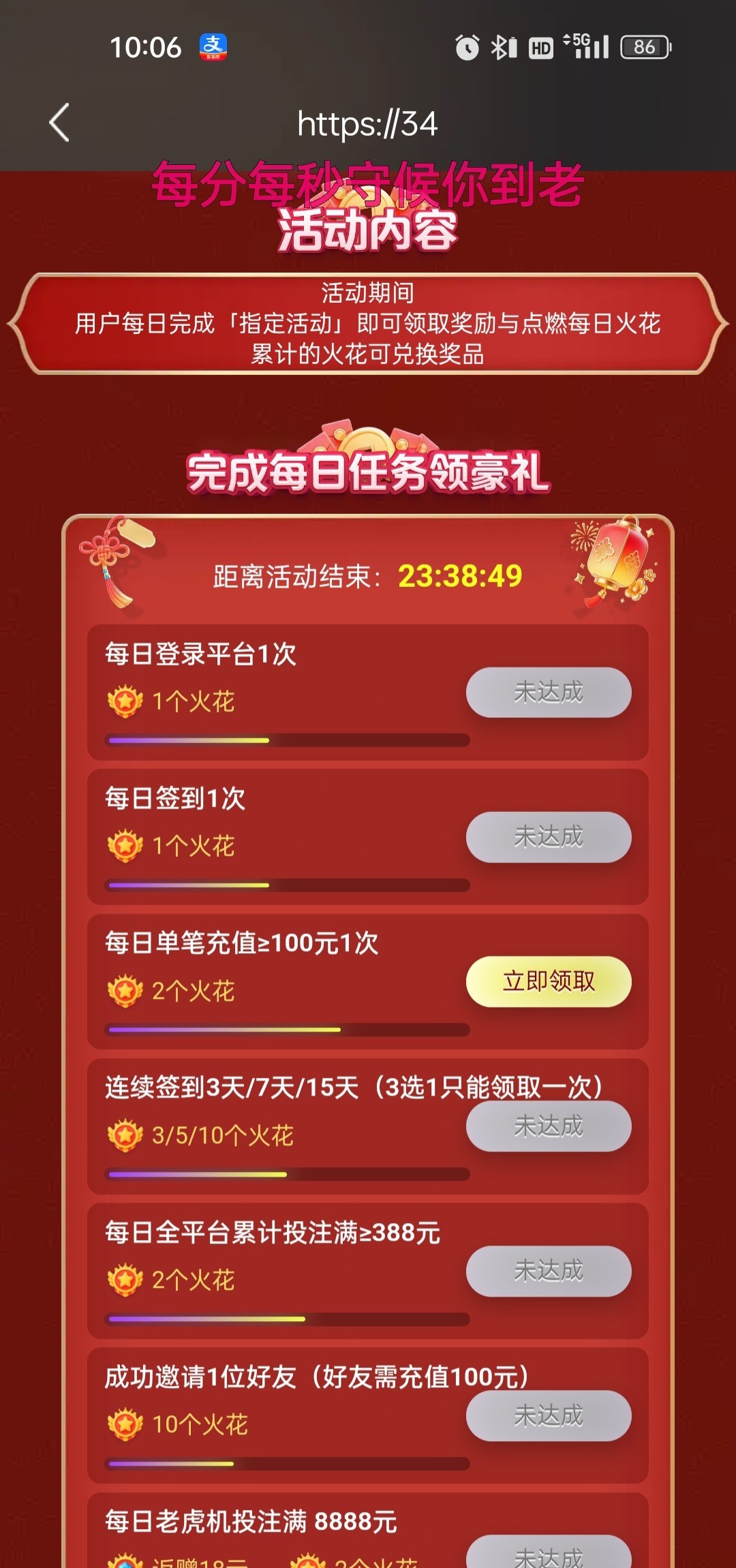Tap 未达成 button for 连续签到3天/7天/15天

549,1126
